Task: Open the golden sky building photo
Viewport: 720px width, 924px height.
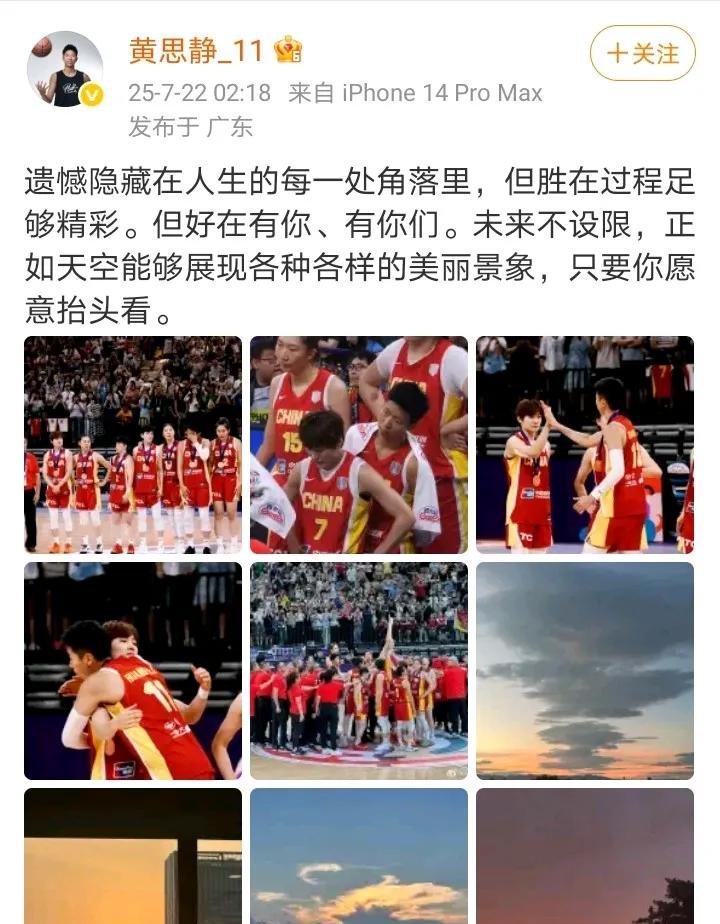Action: tap(133, 857)
